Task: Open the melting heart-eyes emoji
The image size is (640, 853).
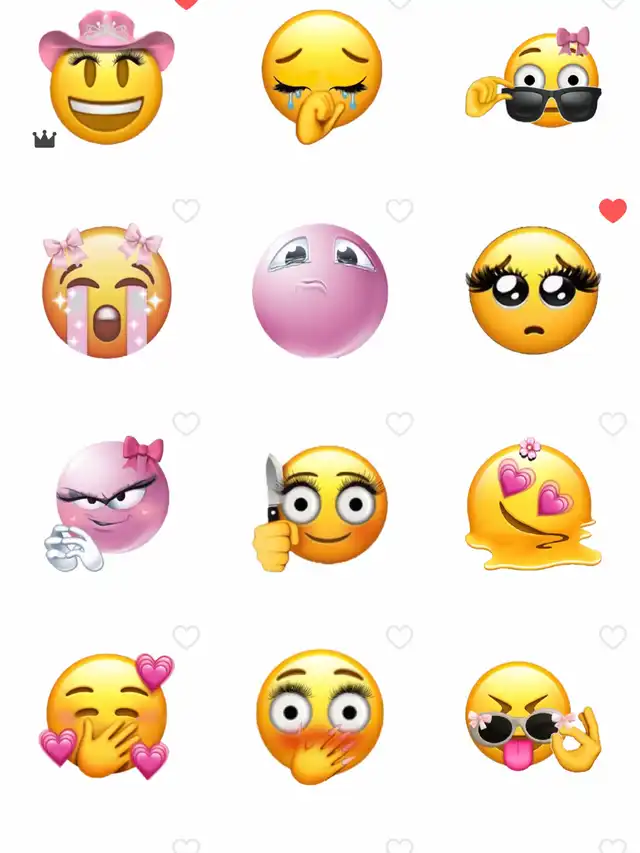Action: (x=533, y=504)
